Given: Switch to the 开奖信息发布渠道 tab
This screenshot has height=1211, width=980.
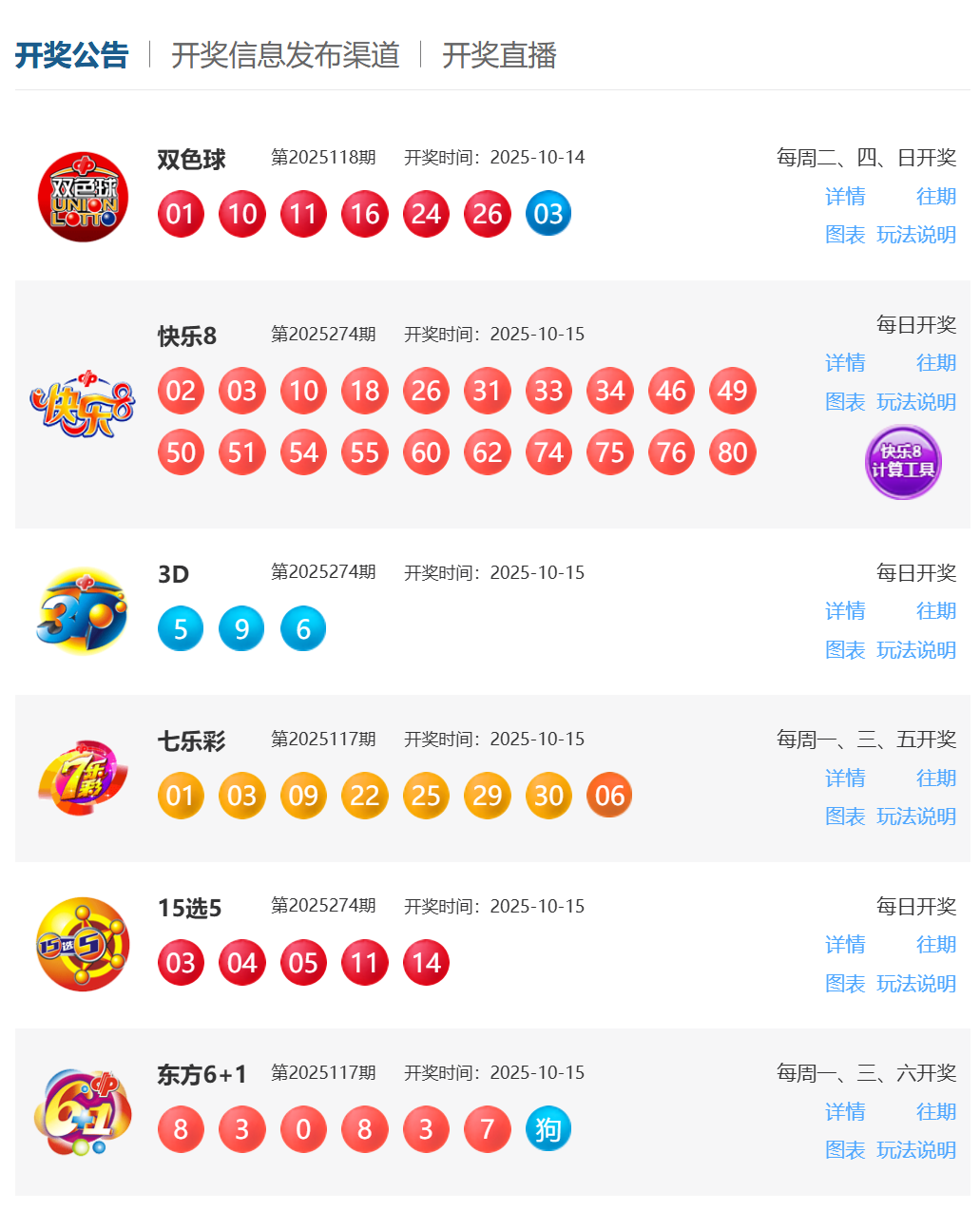Looking at the screenshot, I should pyautogui.click(x=285, y=55).
